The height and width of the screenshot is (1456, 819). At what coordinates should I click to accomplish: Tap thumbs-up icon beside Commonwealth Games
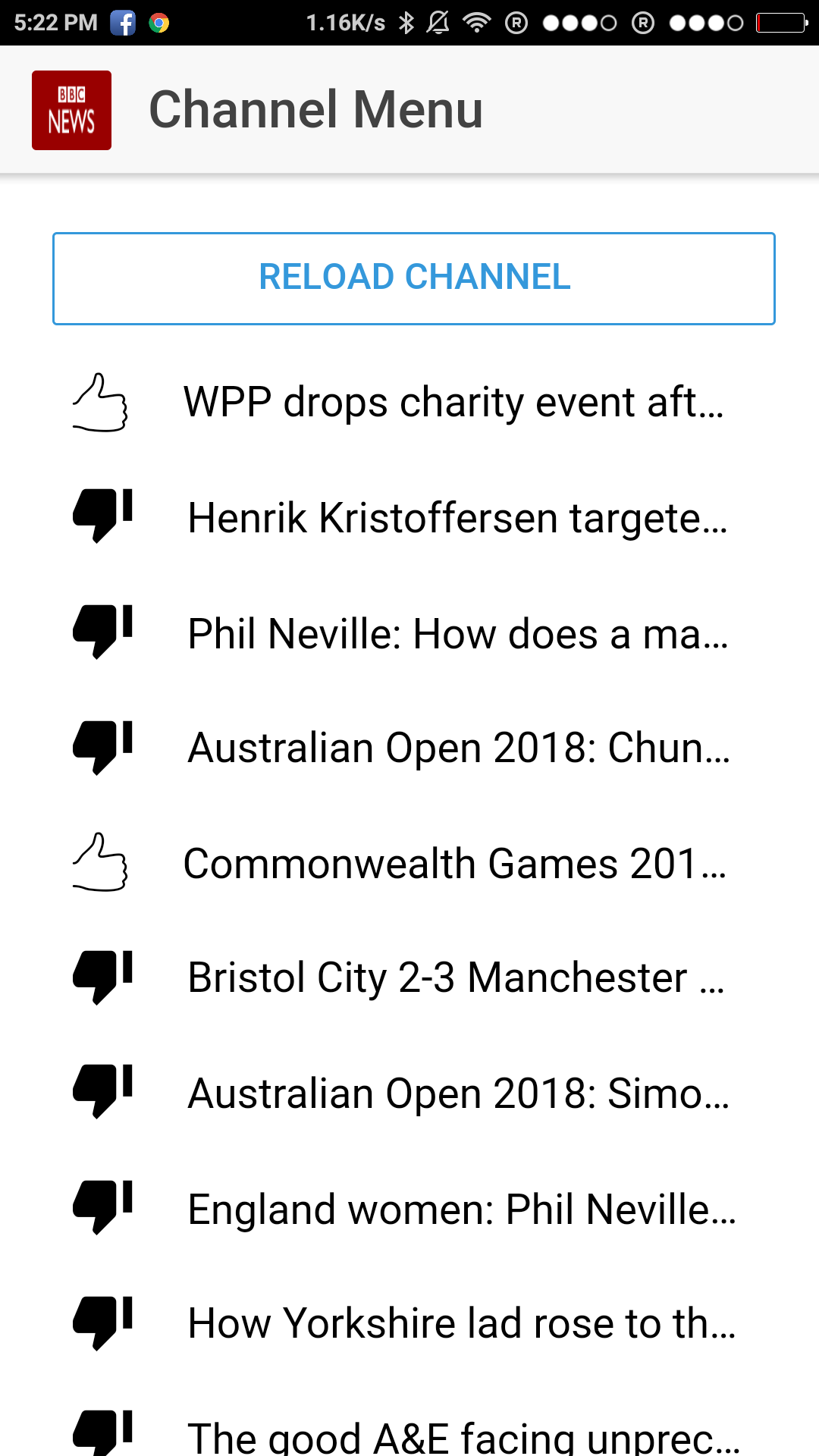[x=101, y=862]
